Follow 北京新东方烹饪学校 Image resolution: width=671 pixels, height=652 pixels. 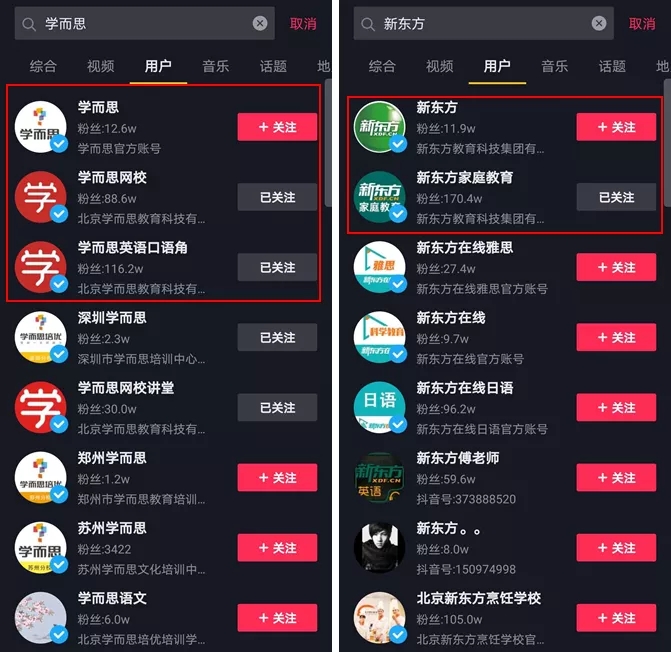pyautogui.click(x=616, y=618)
